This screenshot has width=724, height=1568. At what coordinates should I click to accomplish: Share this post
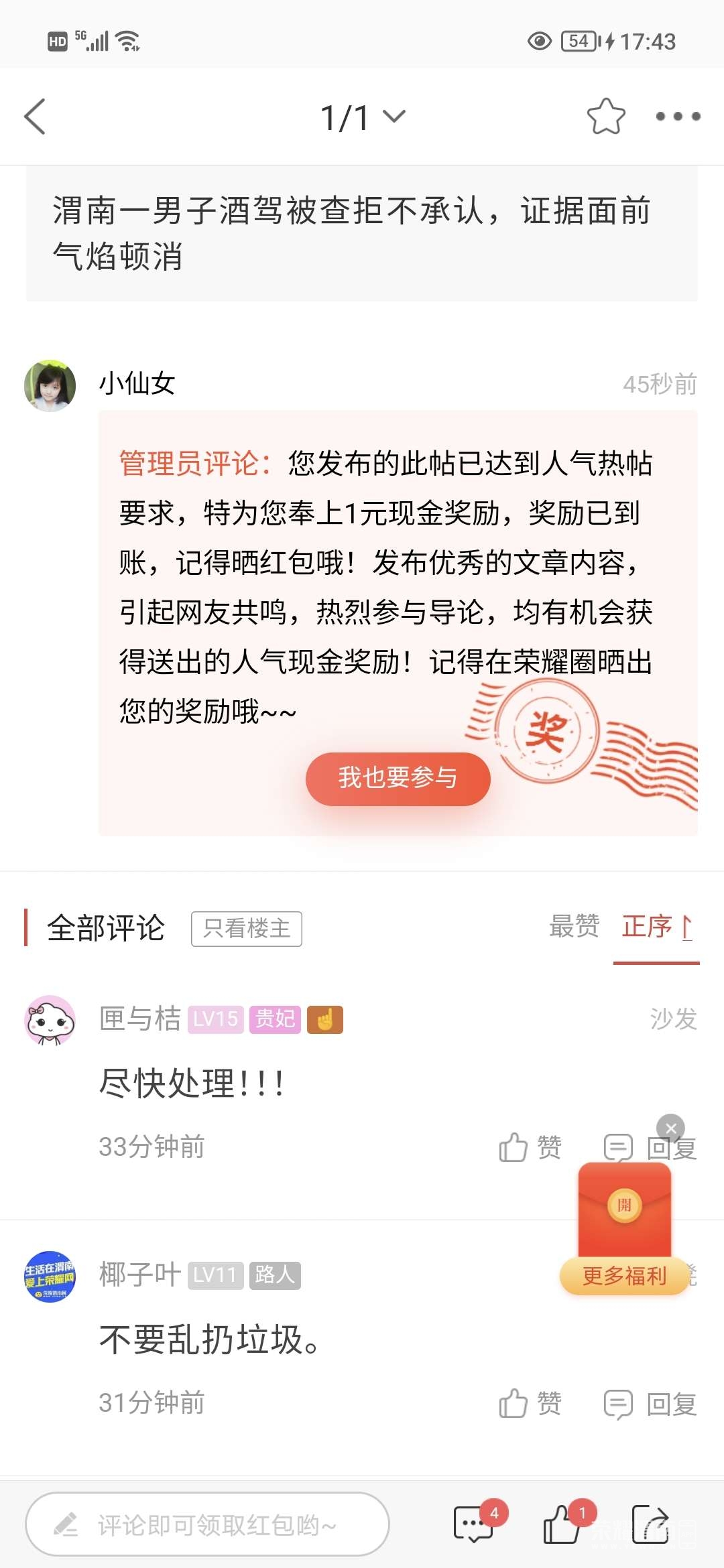coord(650,1524)
